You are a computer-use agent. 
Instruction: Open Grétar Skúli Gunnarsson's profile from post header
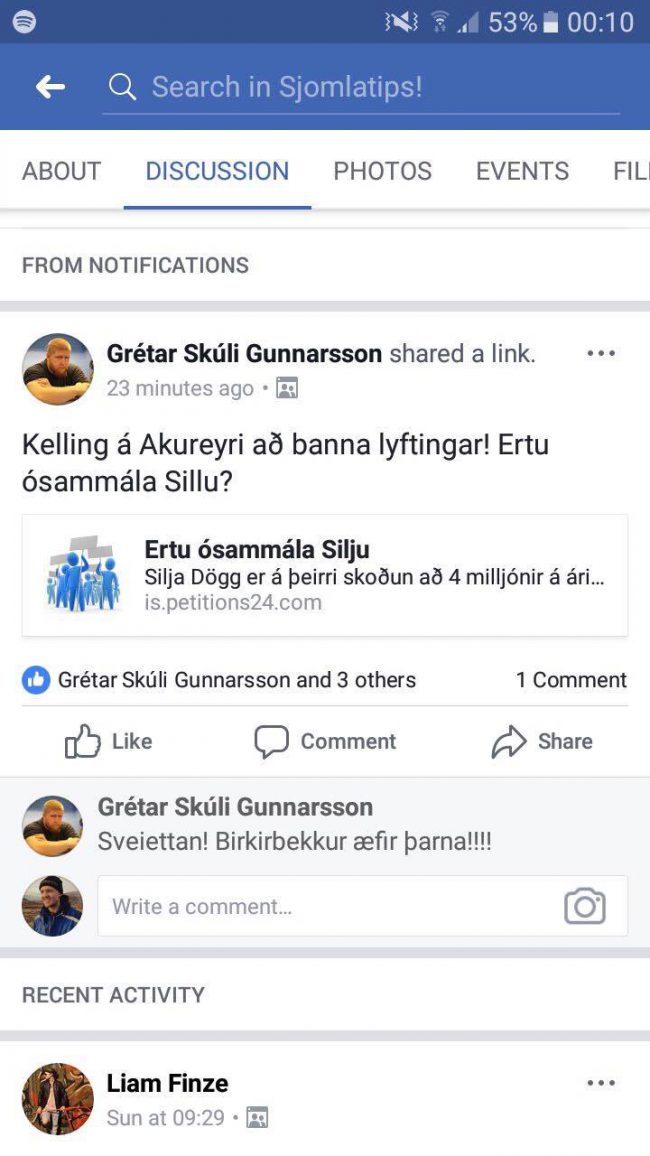click(244, 353)
